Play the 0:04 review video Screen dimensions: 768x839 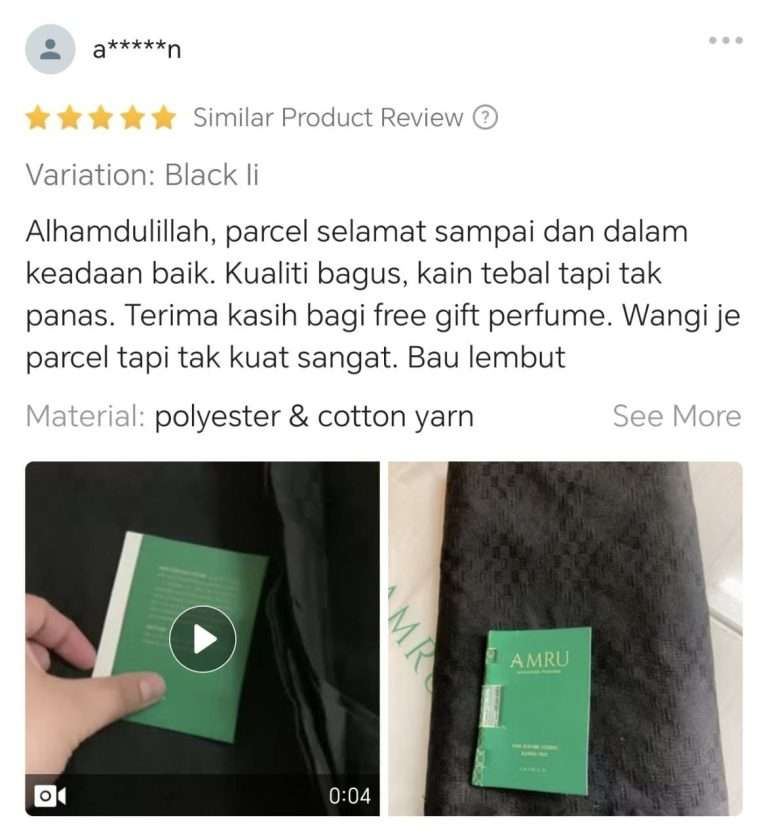202,638
